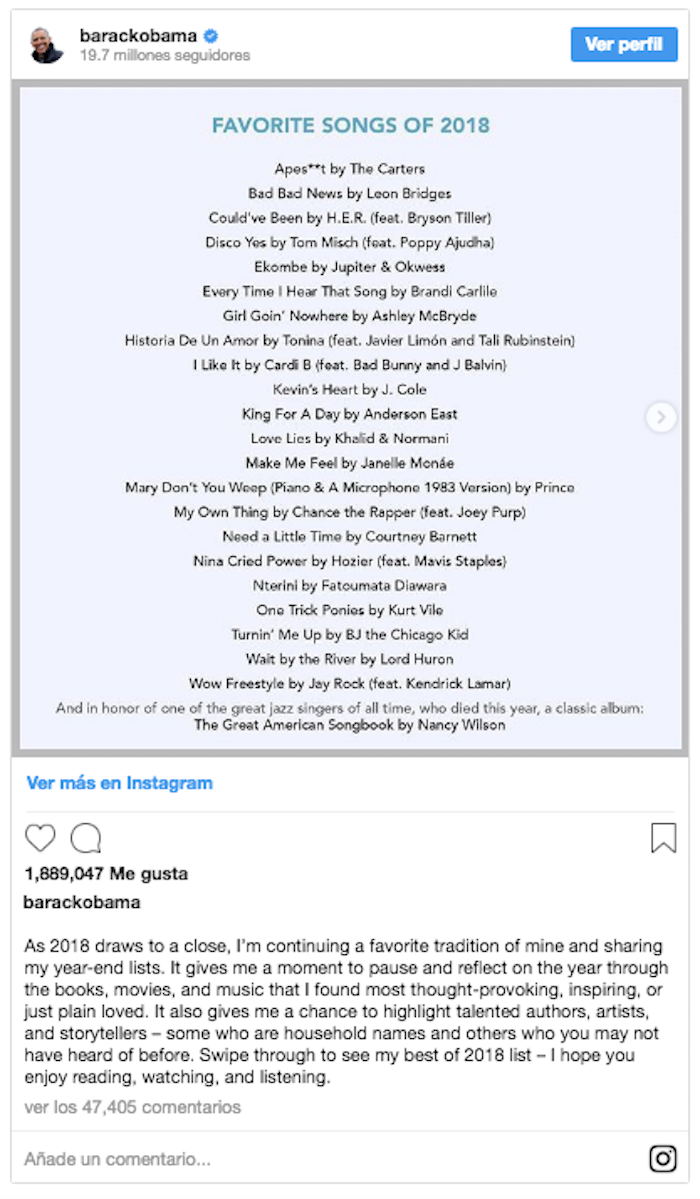View all 47,405 comentarios
The height and width of the screenshot is (1199, 700).
pos(132,1107)
